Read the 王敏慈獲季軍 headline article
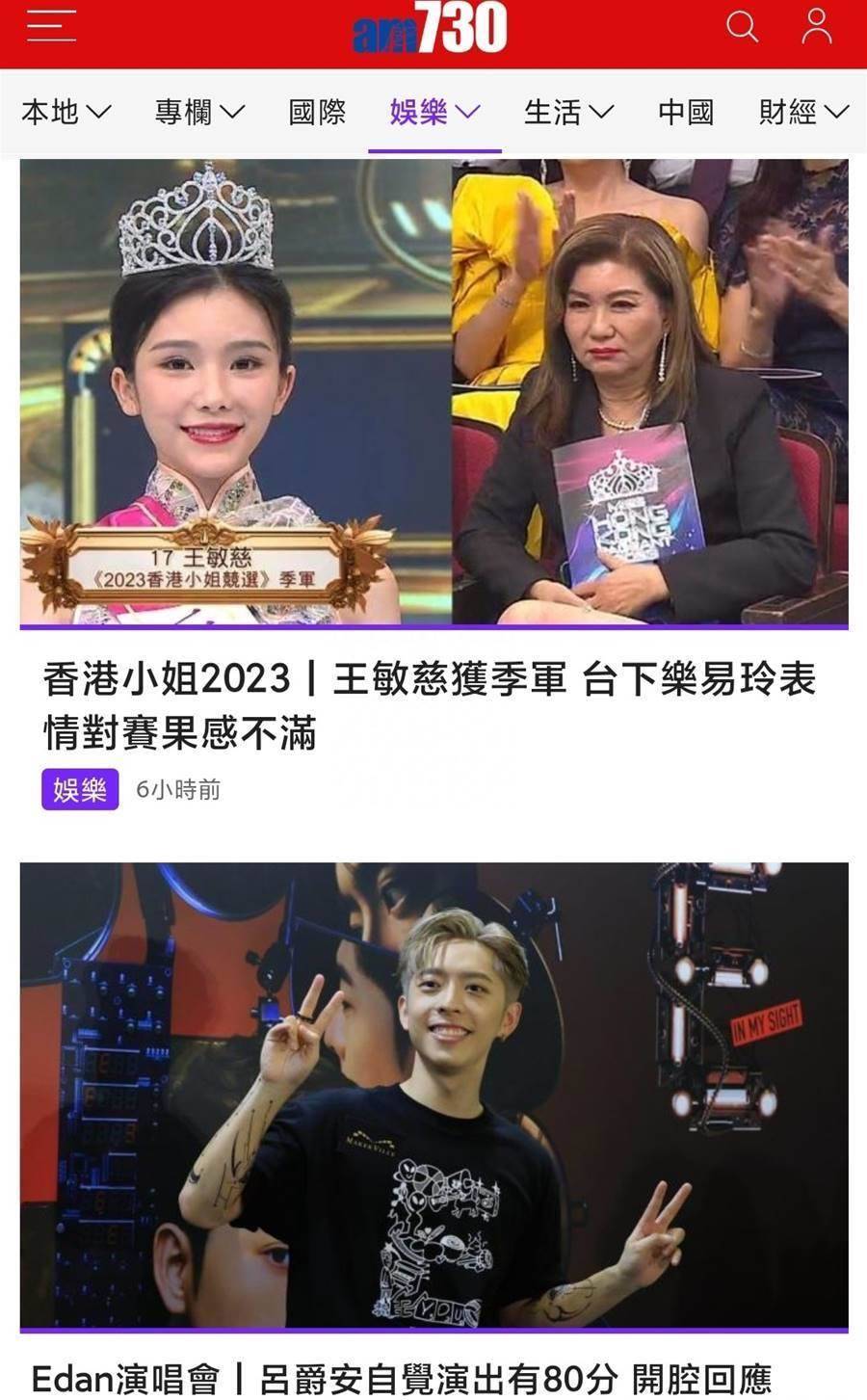 coord(430,706)
